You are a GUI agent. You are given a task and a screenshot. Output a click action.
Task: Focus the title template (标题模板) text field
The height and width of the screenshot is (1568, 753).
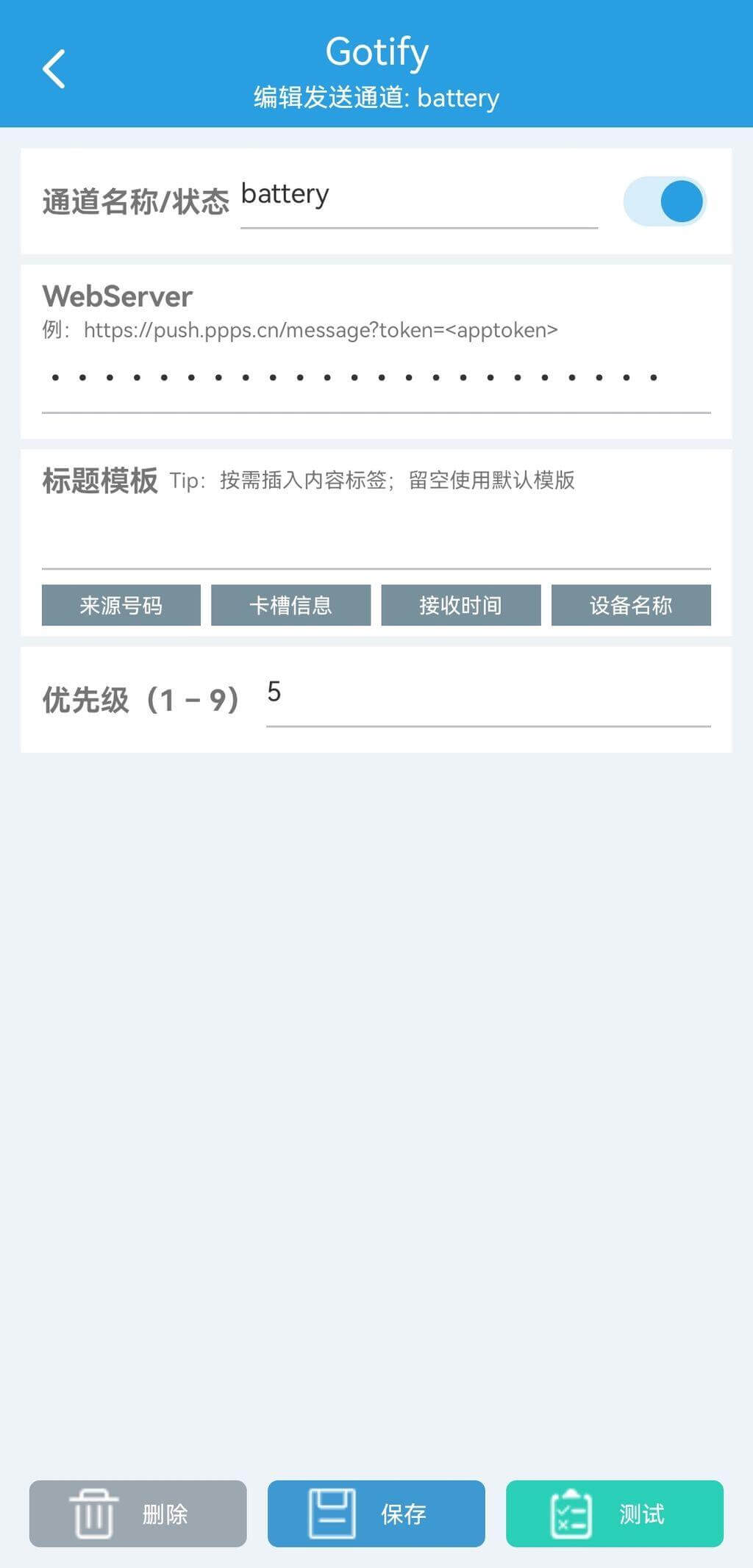point(375,537)
